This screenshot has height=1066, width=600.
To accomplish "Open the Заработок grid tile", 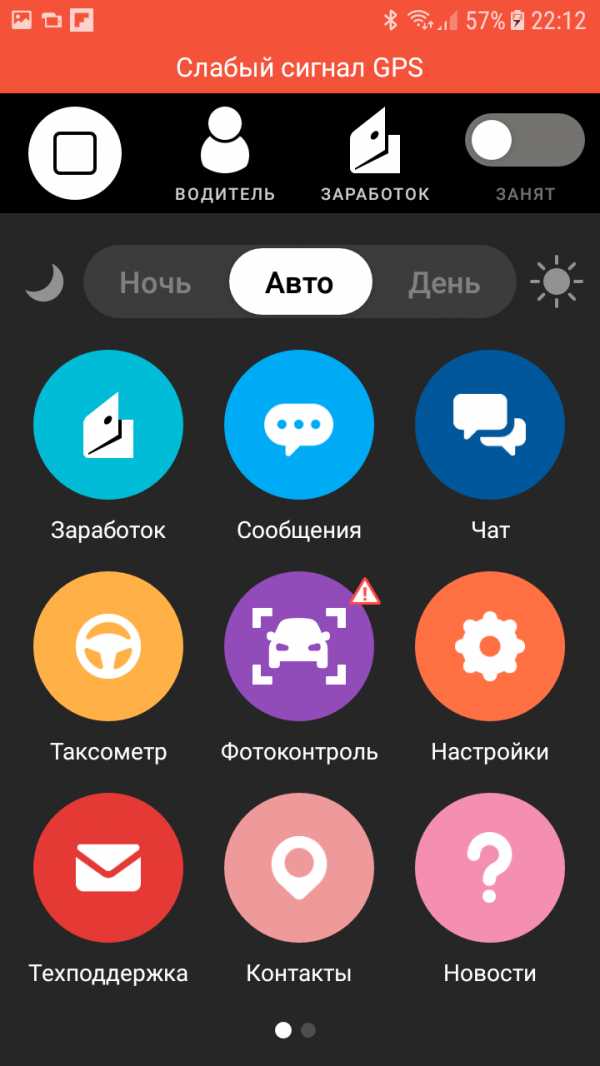I will point(108,425).
